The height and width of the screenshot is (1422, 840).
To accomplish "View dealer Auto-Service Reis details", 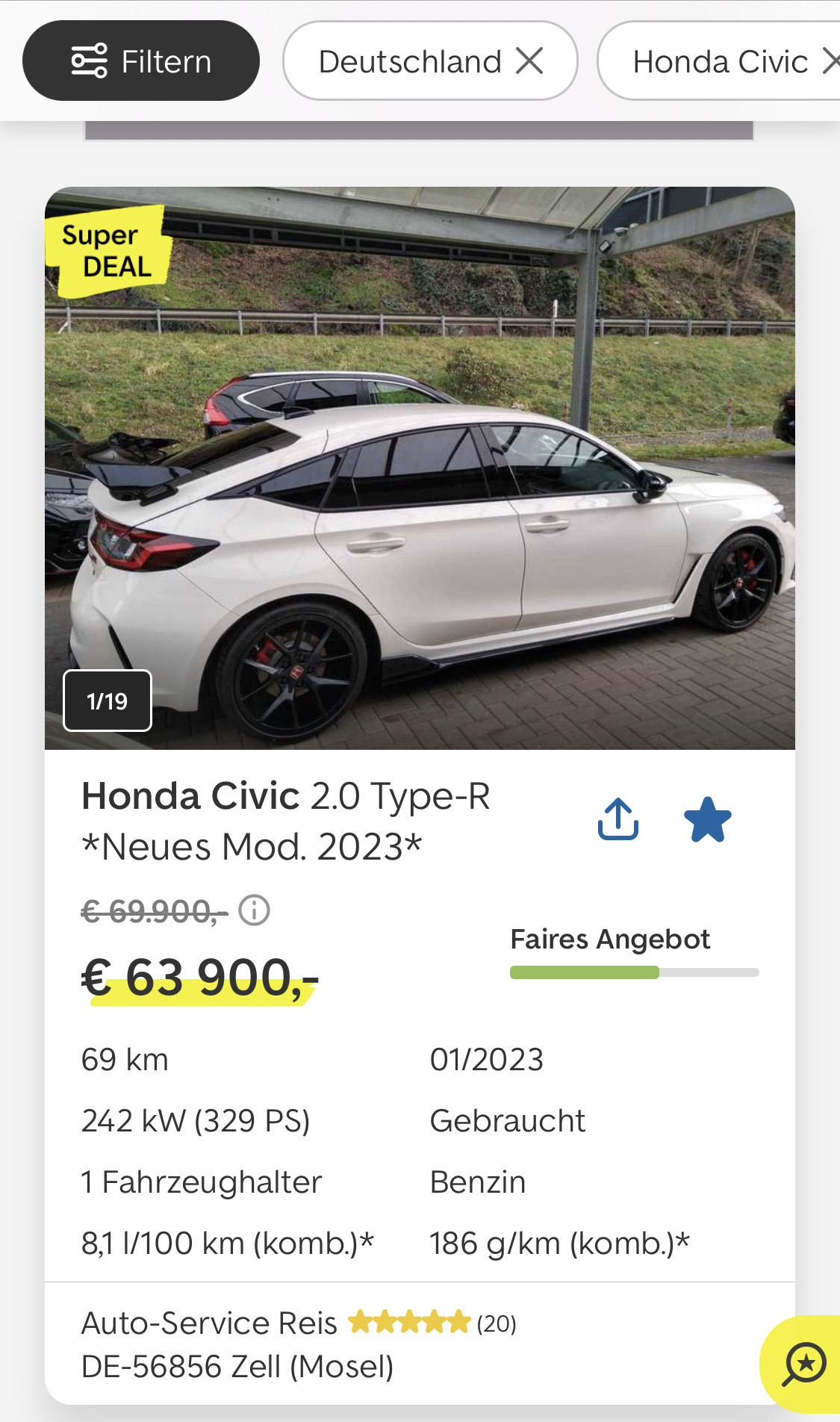I will coord(209,1323).
